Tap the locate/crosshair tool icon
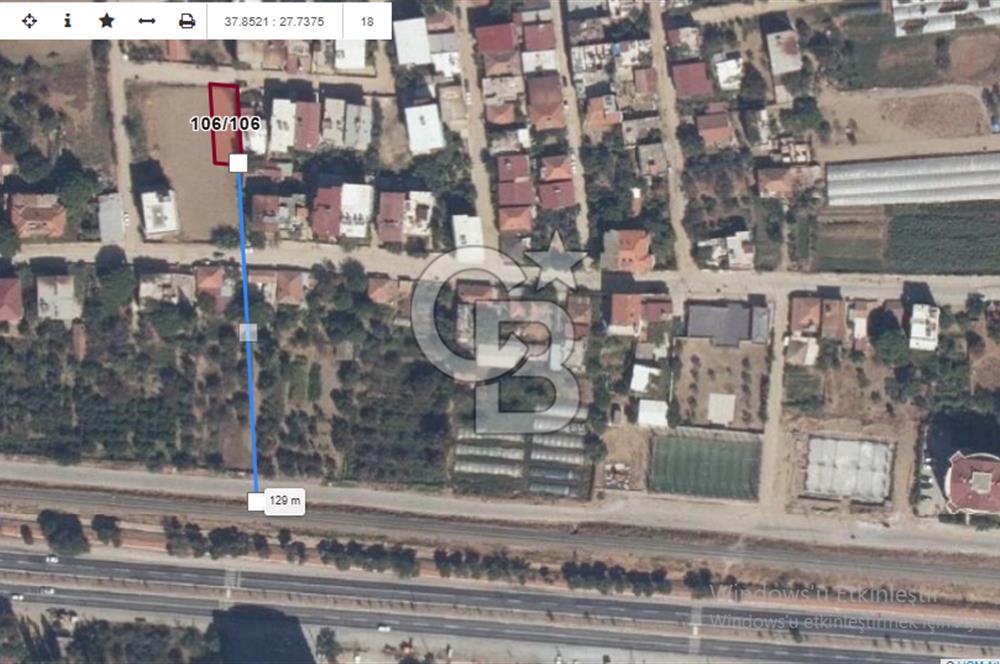 (x=29, y=20)
